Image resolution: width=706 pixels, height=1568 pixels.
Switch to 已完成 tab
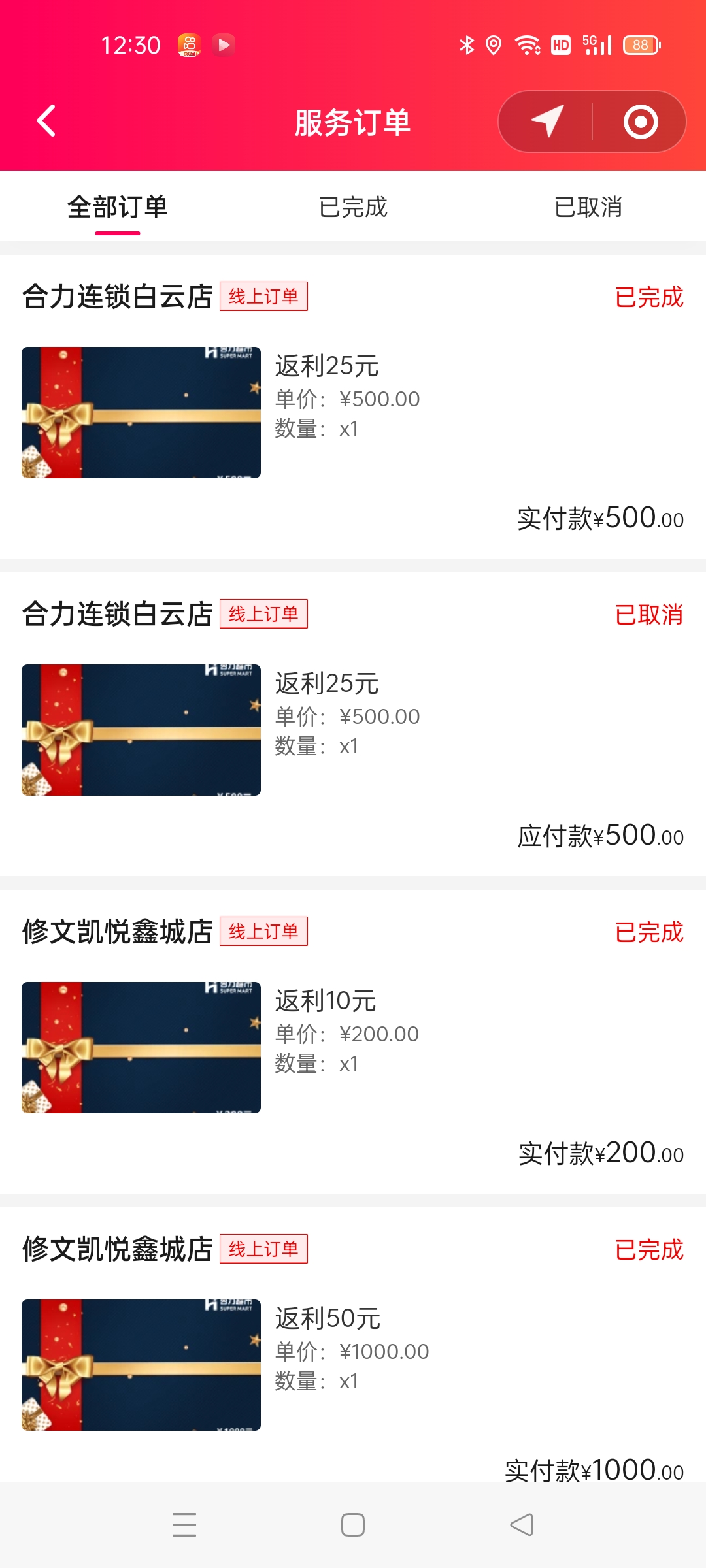tap(353, 207)
